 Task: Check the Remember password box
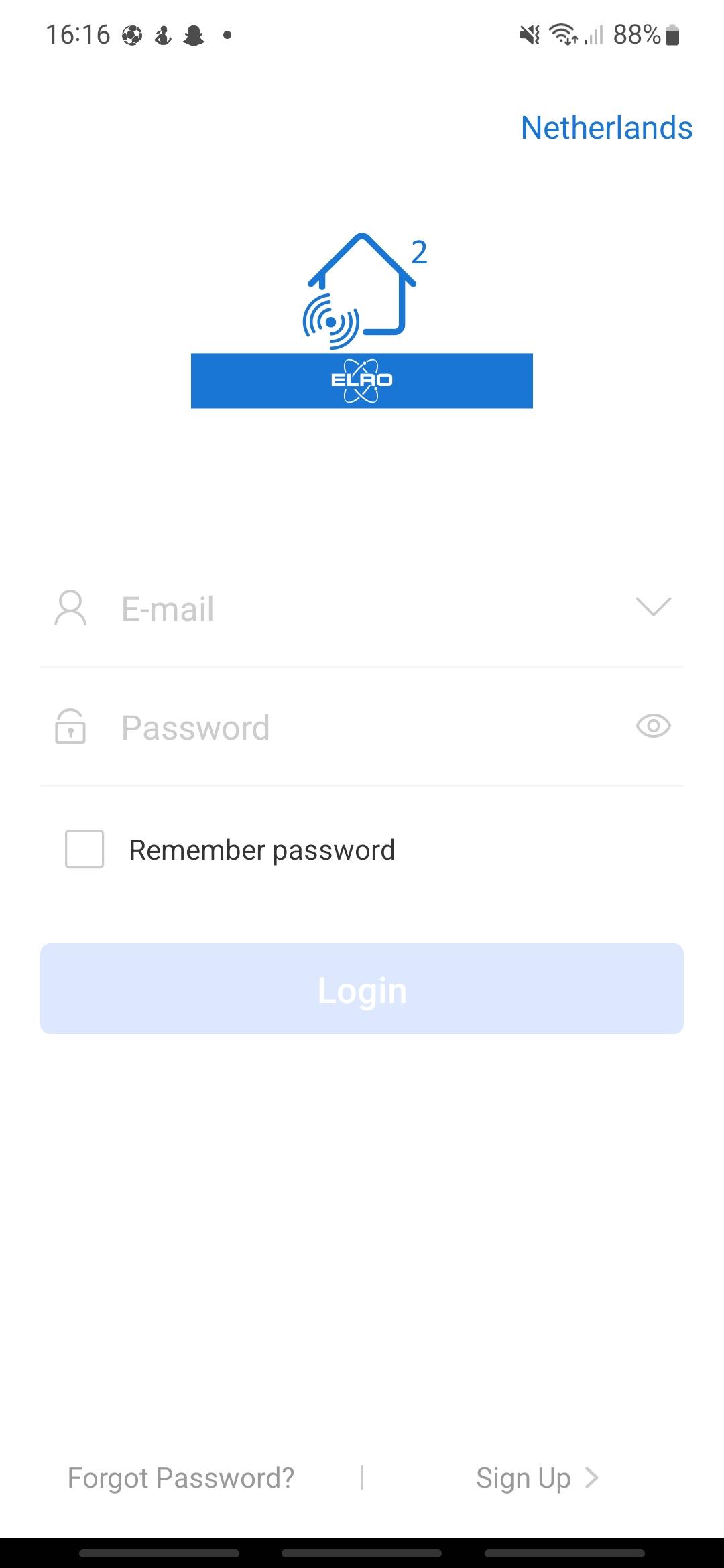84,849
